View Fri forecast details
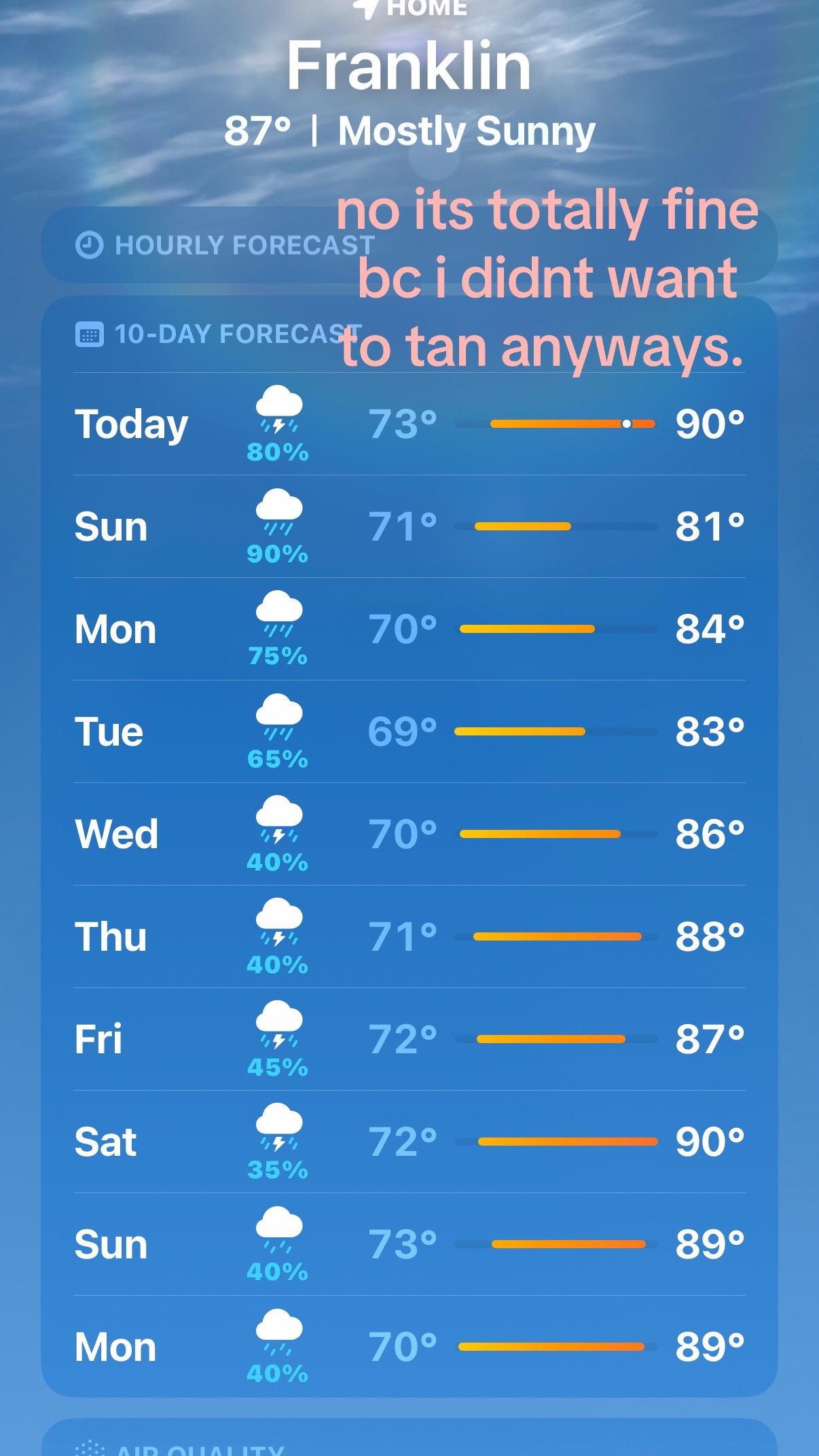819x1456 pixels. coord(409,1040)
